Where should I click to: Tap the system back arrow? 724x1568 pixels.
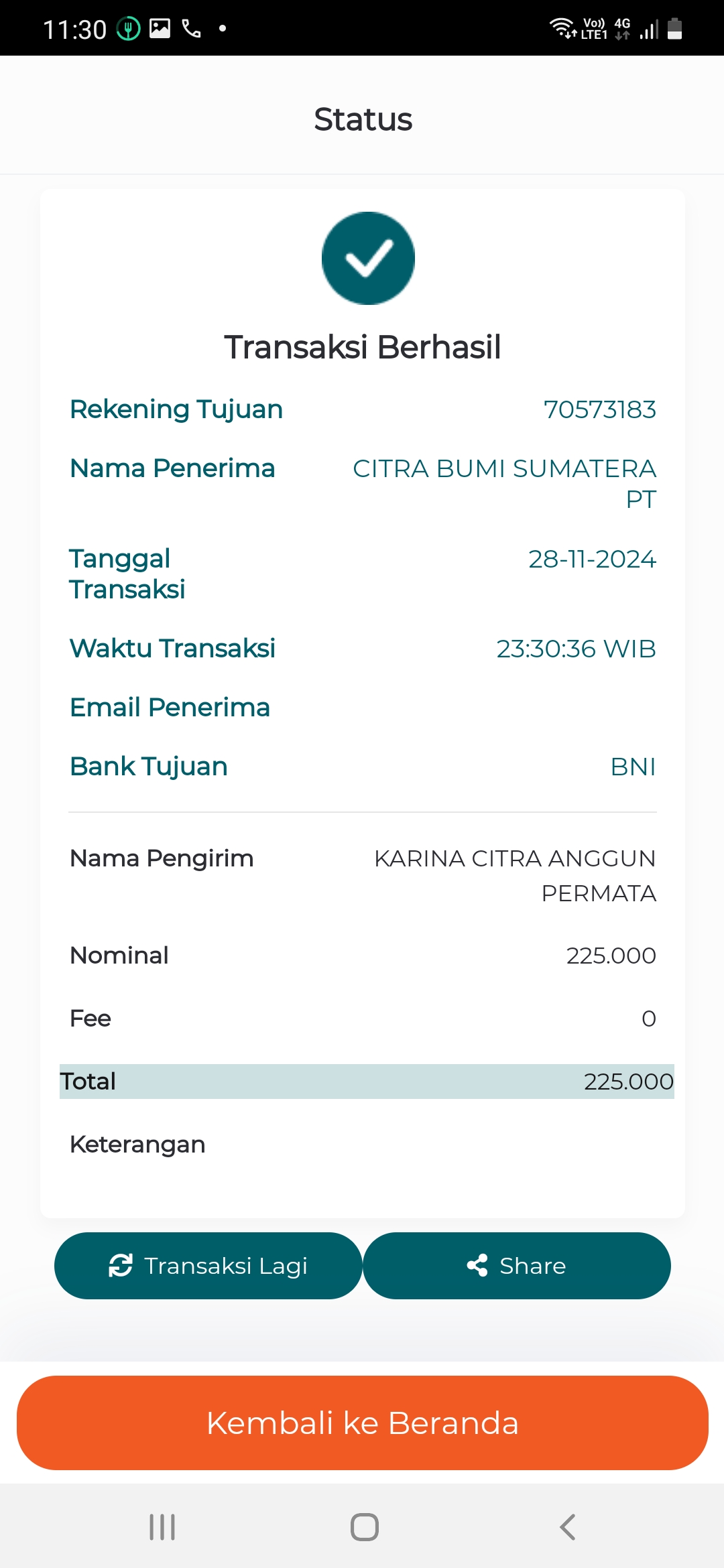pos(567,1527)
